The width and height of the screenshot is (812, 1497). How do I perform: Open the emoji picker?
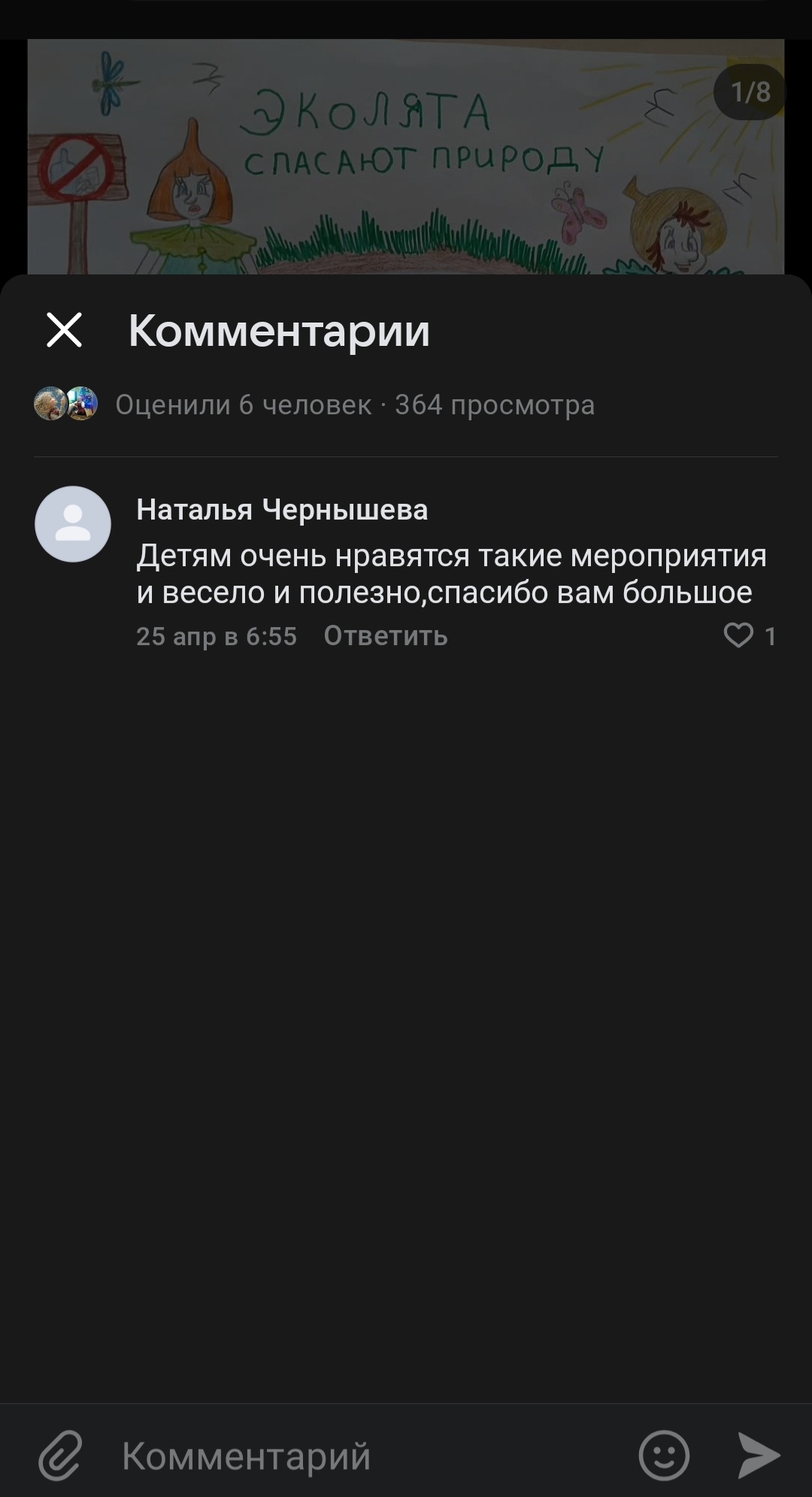(664, 1456)
